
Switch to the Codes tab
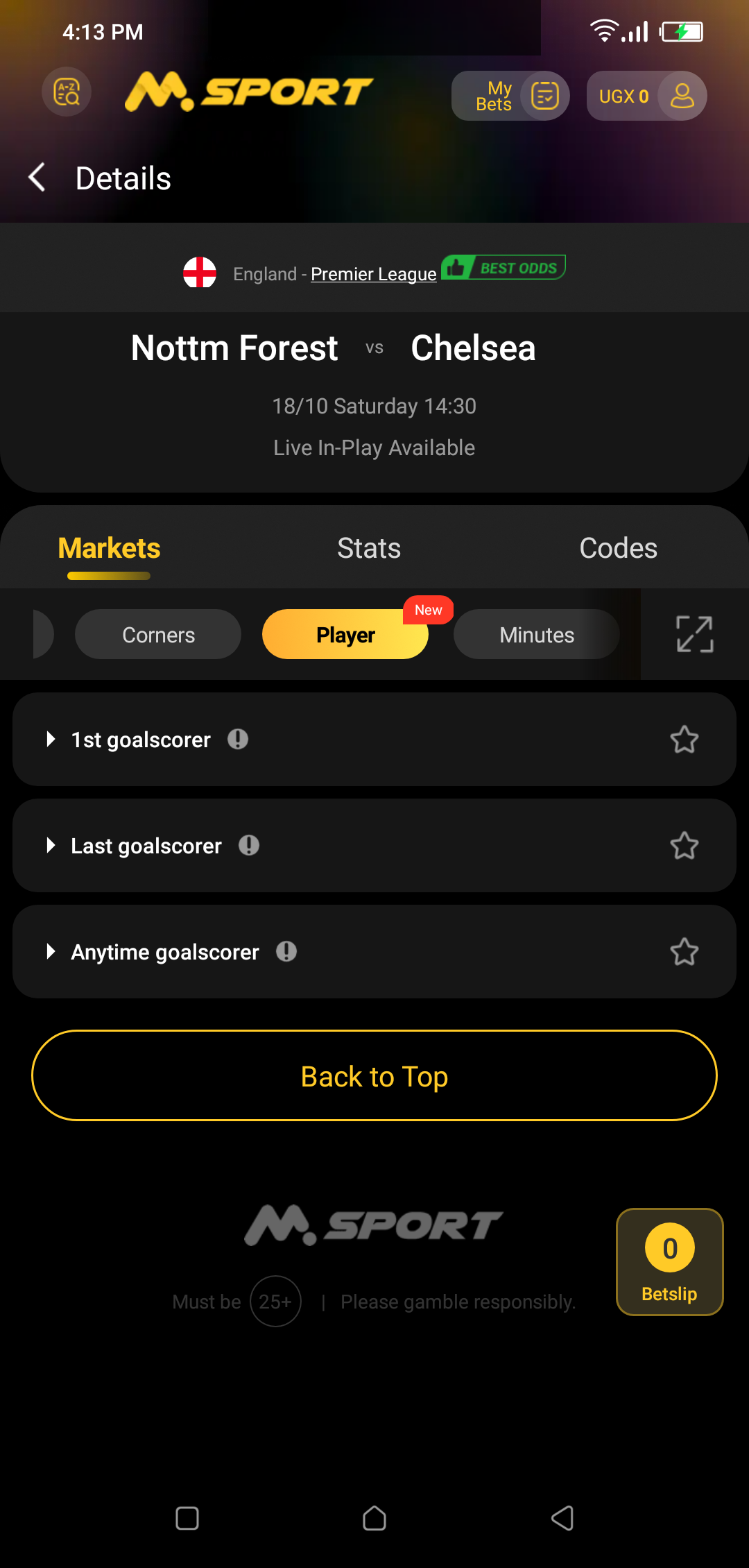click(x=618, y=548)
